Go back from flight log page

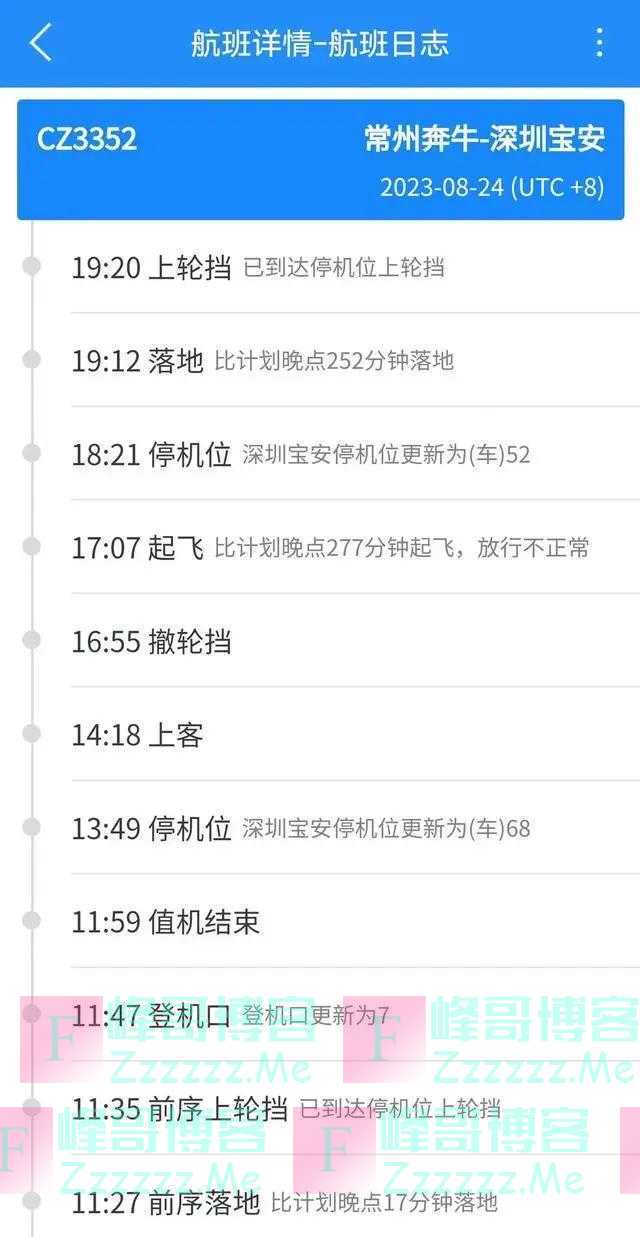click(40, 43)
